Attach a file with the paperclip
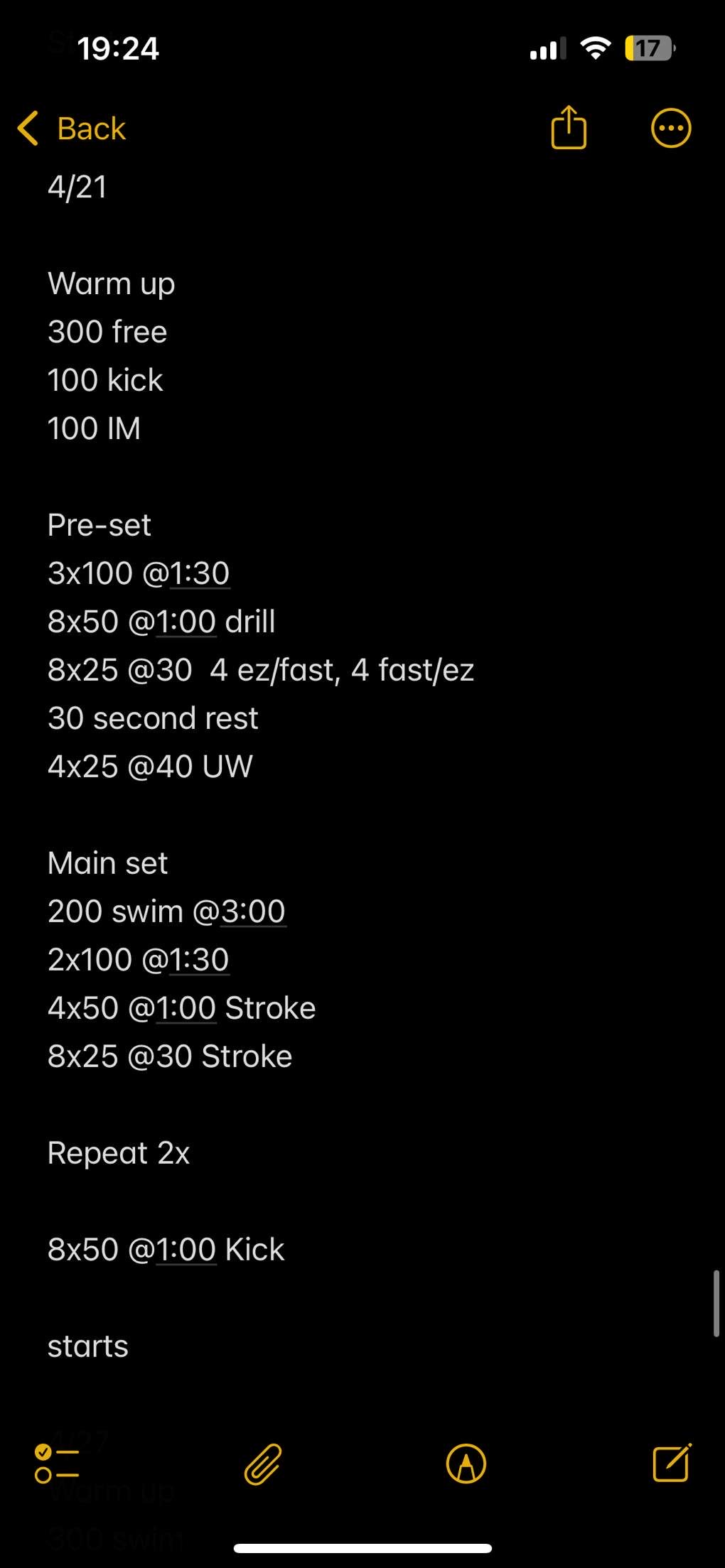Viewport: 725px width, 1568px height. click(x=263, y=1464)
